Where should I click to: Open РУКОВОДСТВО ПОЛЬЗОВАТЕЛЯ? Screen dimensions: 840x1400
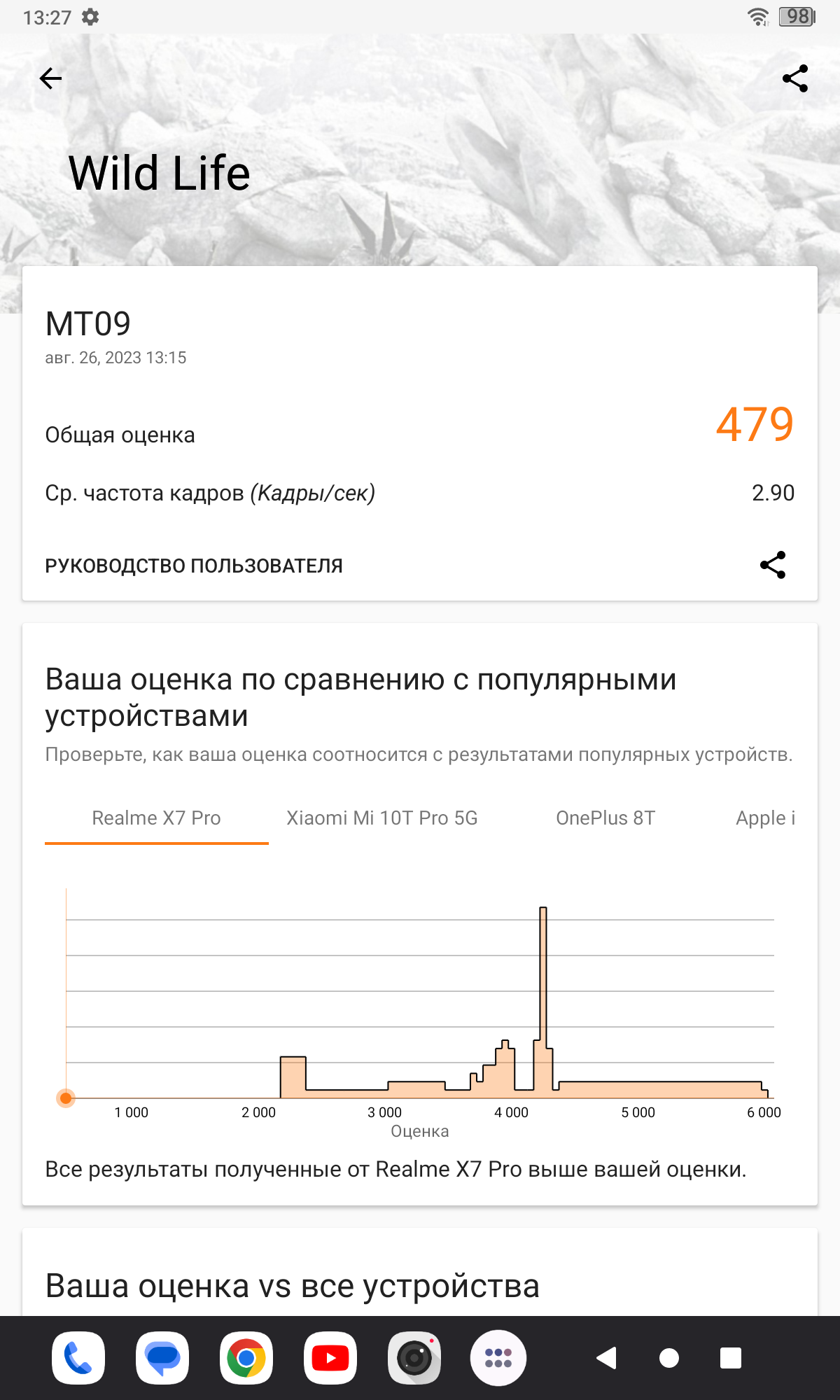194,566
